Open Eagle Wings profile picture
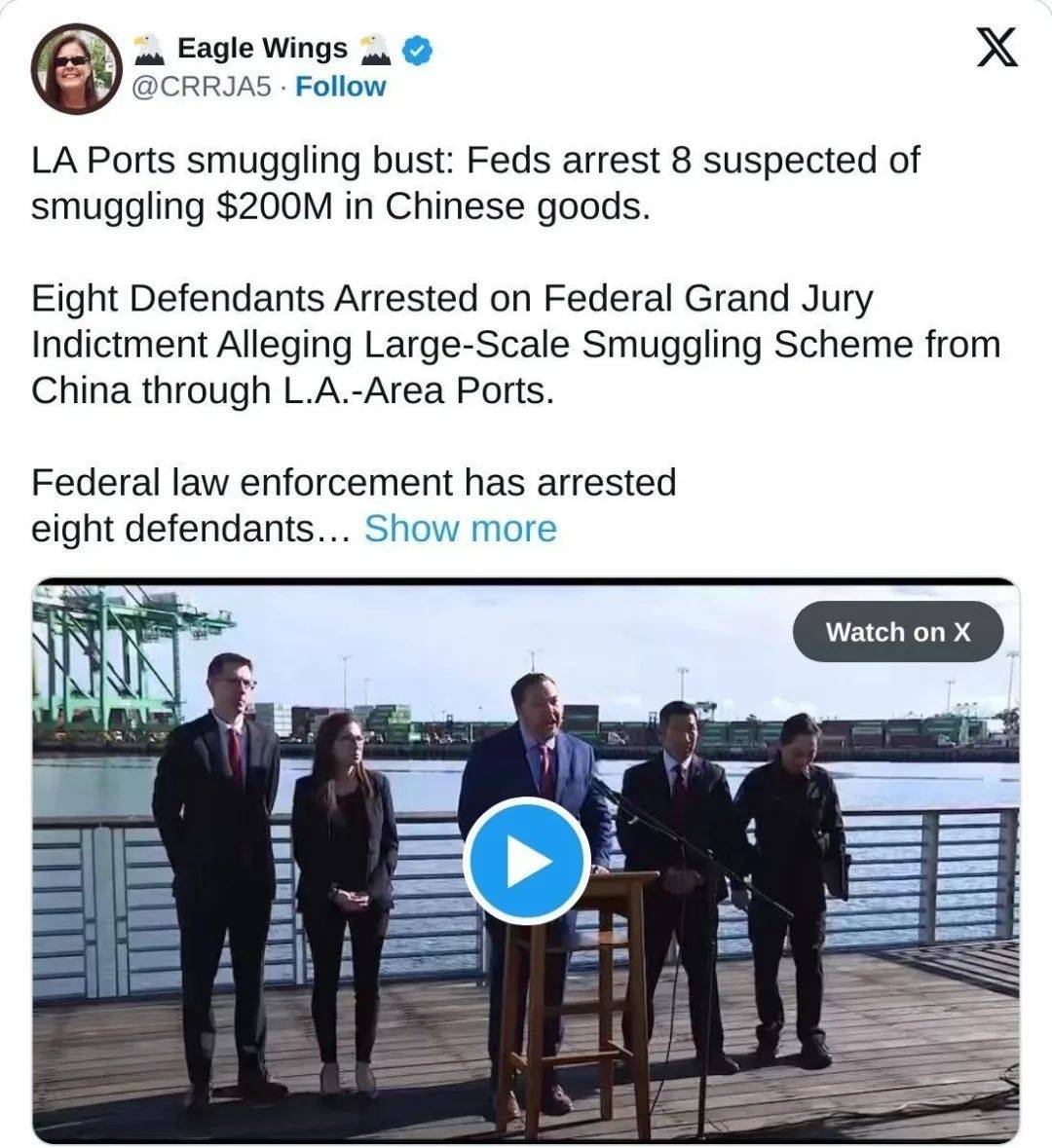 coord(76,68)
